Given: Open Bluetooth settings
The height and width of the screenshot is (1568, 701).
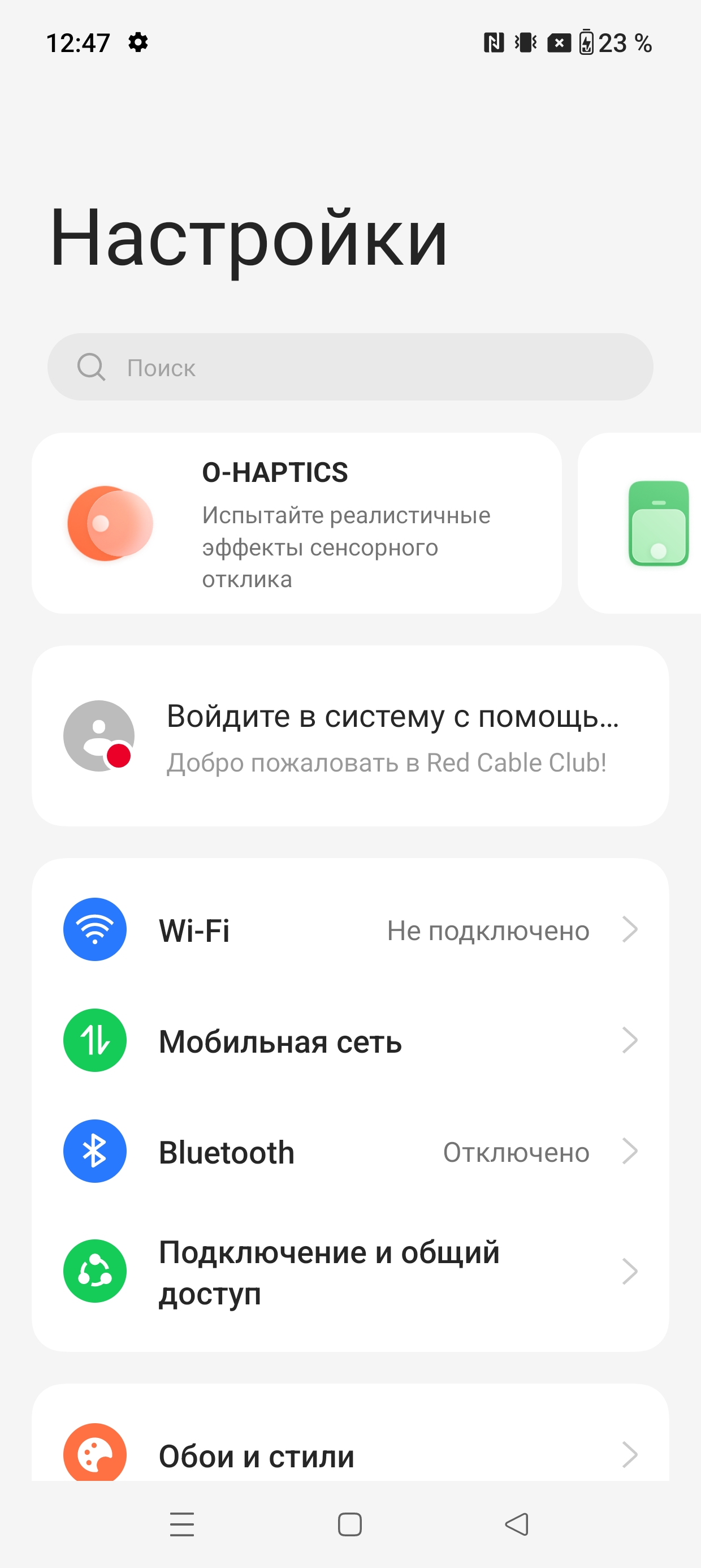Looking at the screenshot, I should click(350, 1152).
